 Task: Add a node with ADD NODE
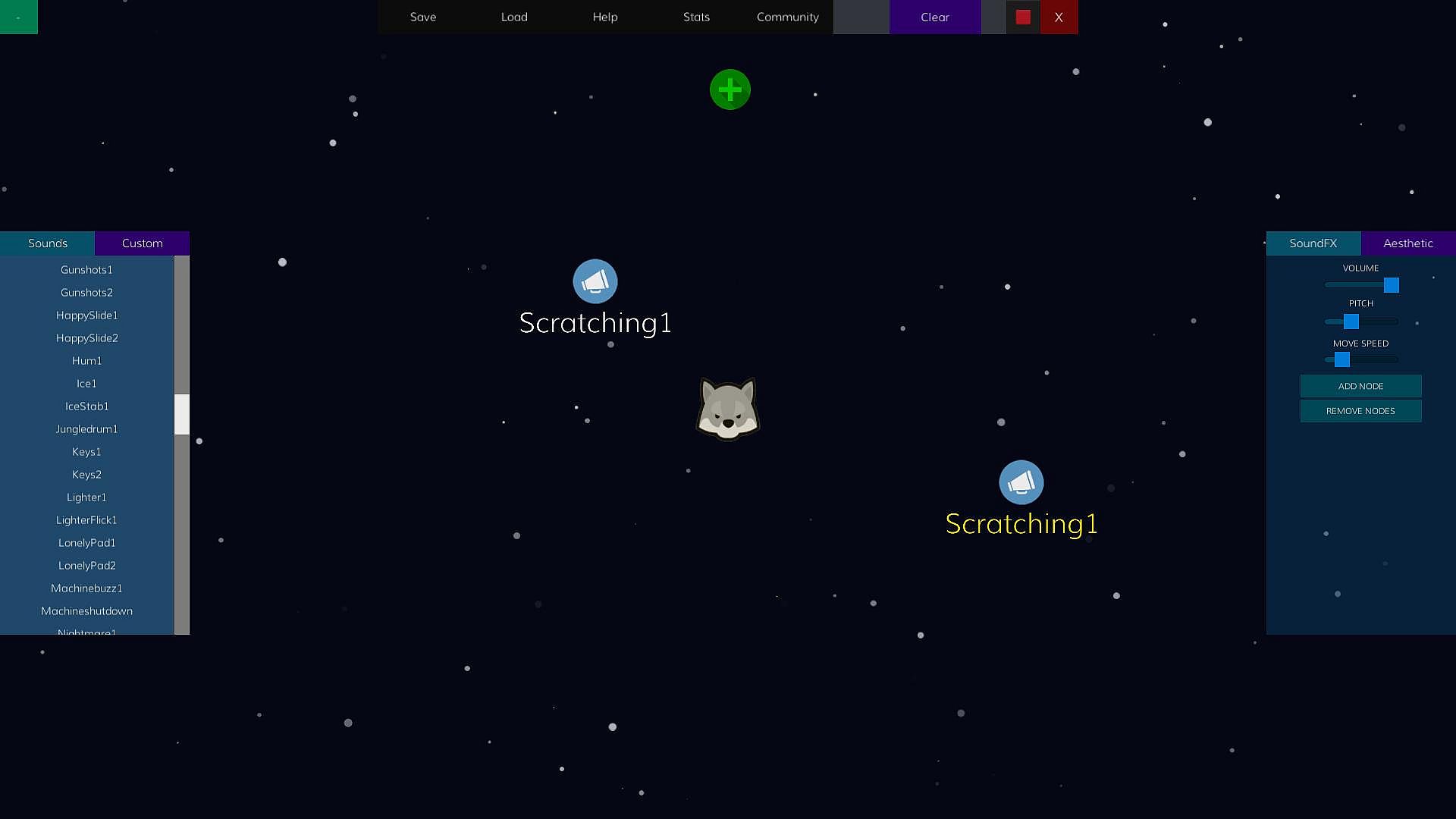pos(1360,386)
